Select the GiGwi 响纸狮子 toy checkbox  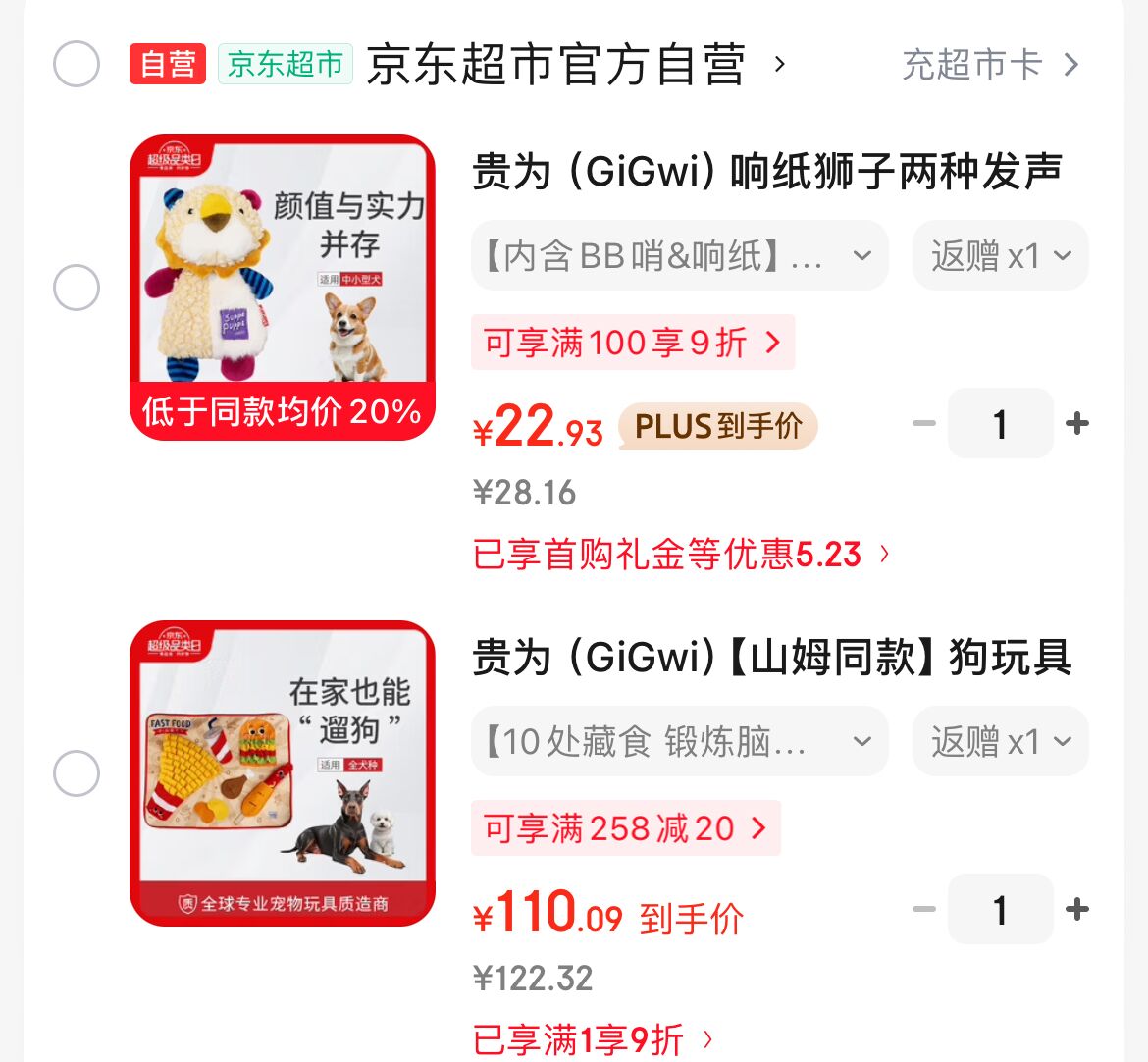tap(77, 288)
